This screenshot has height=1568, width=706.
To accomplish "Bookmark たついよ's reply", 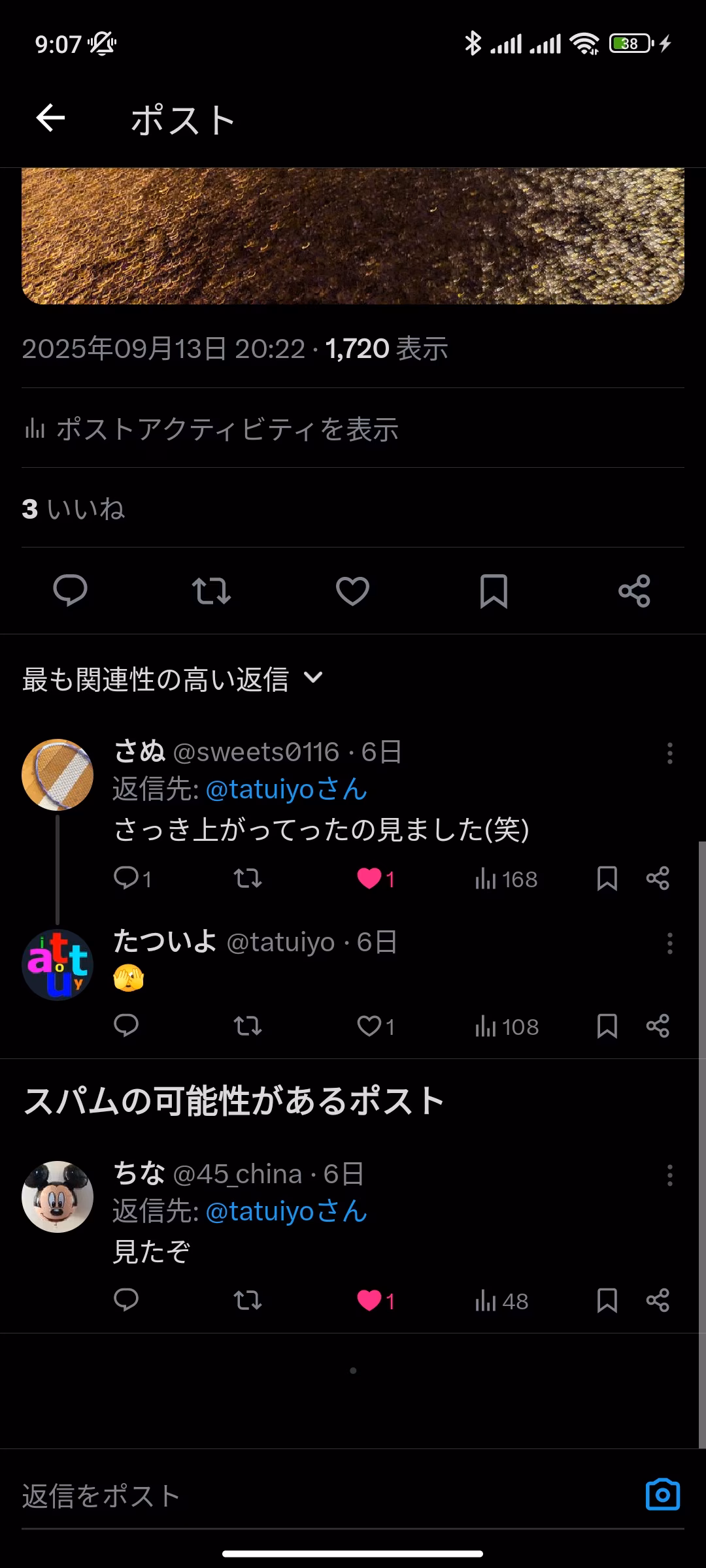I will pyautogui.click(x=607, y=1026).
